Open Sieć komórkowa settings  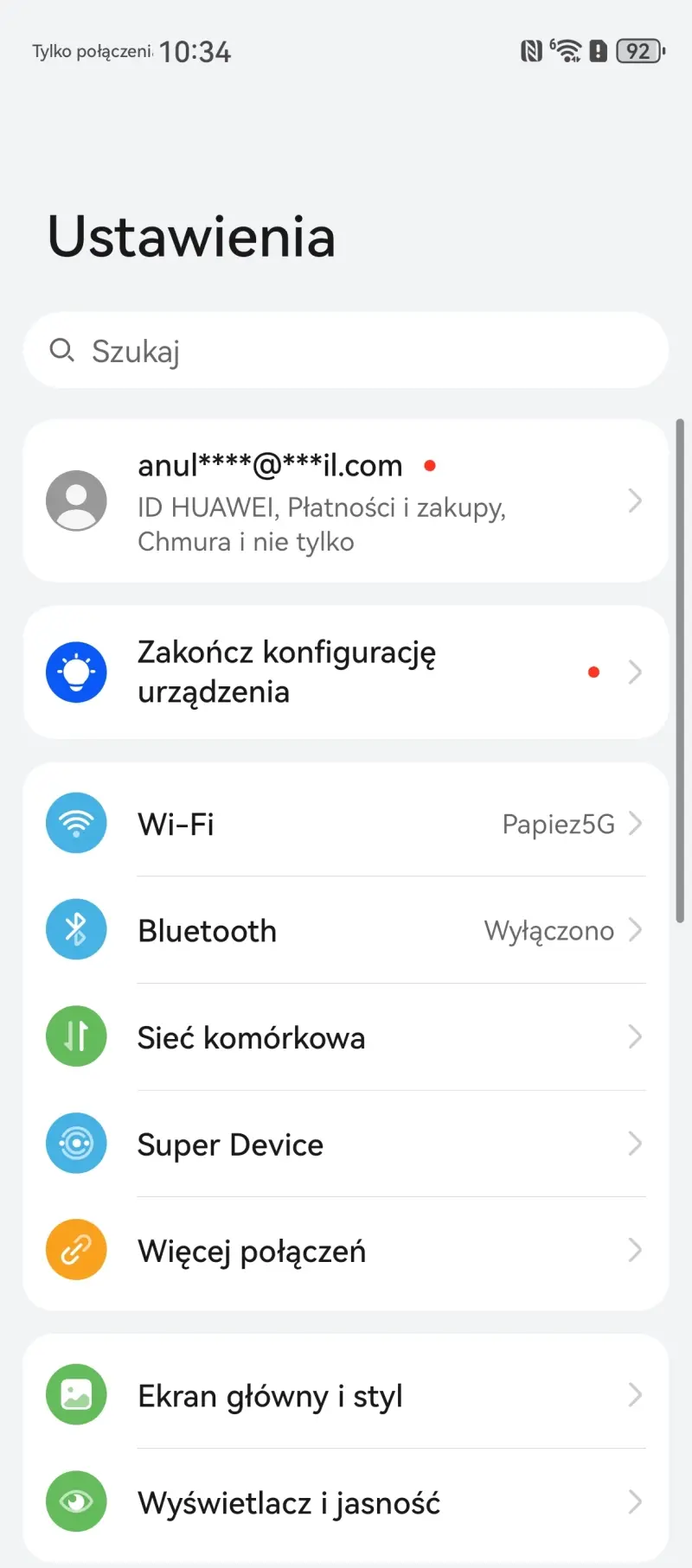click(x=346, y=1037)
